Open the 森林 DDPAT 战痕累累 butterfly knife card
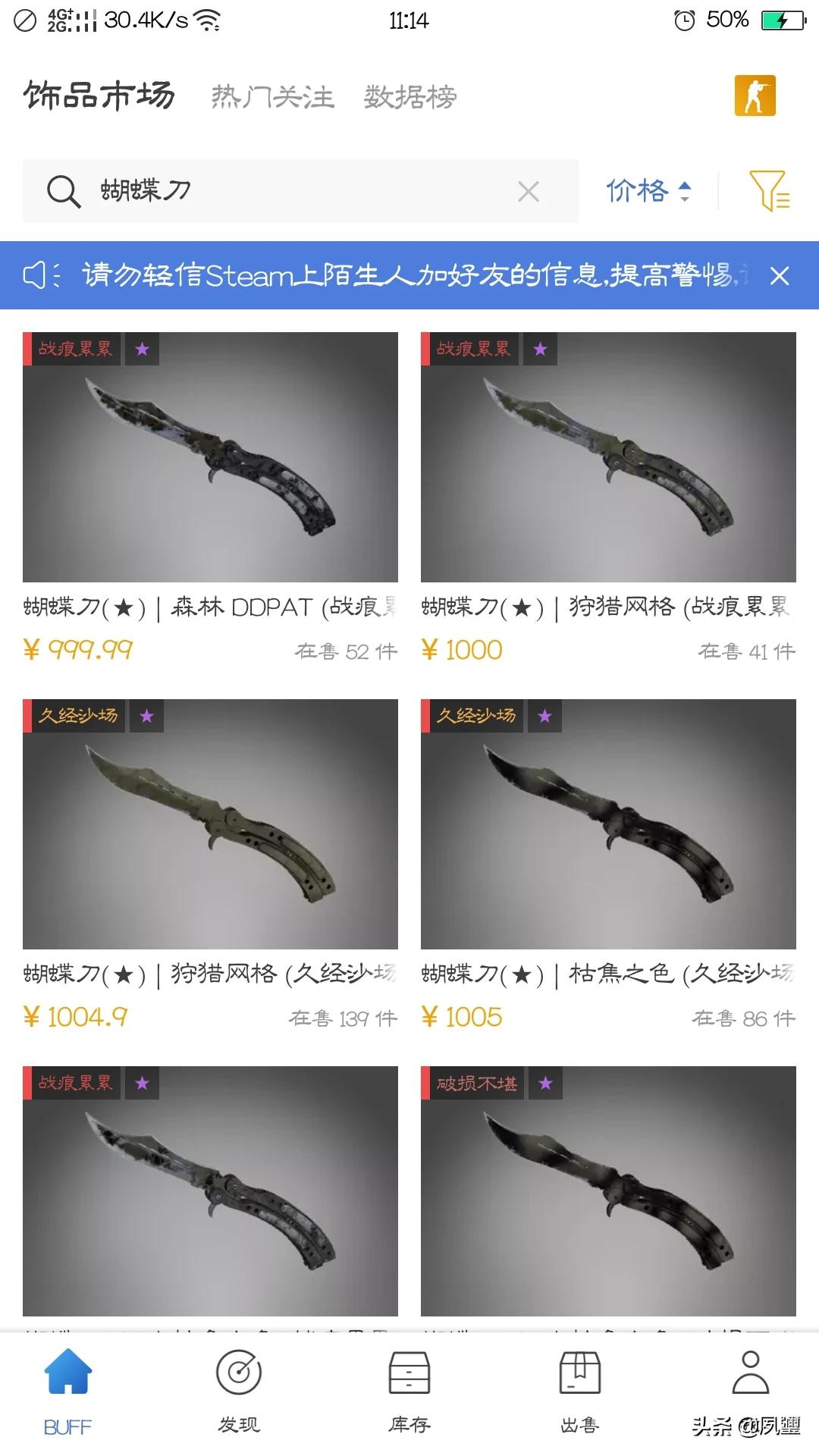This screenshot has height=1456, width=819. click(210, 457)
